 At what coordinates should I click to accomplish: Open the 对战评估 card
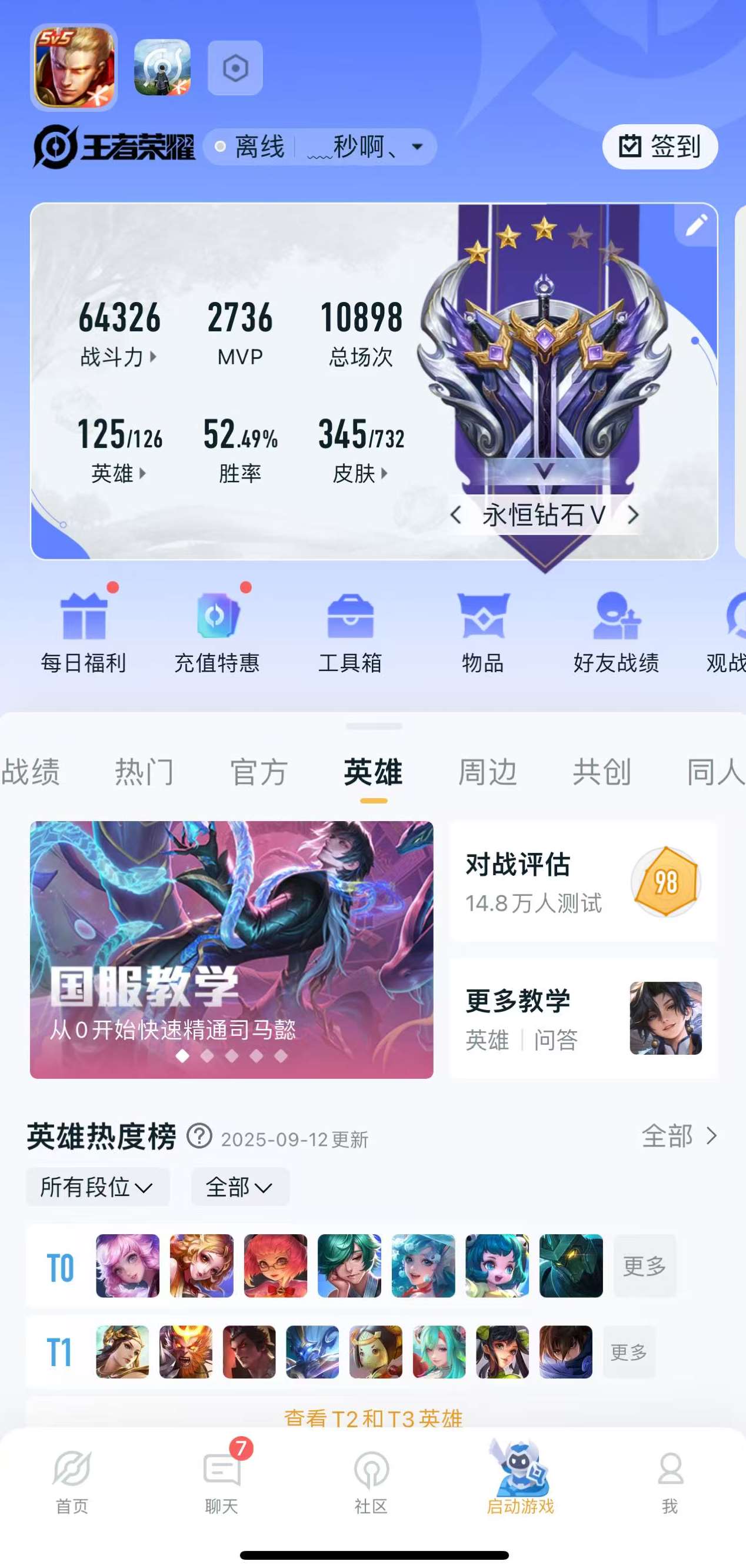[x=584, y=881]
